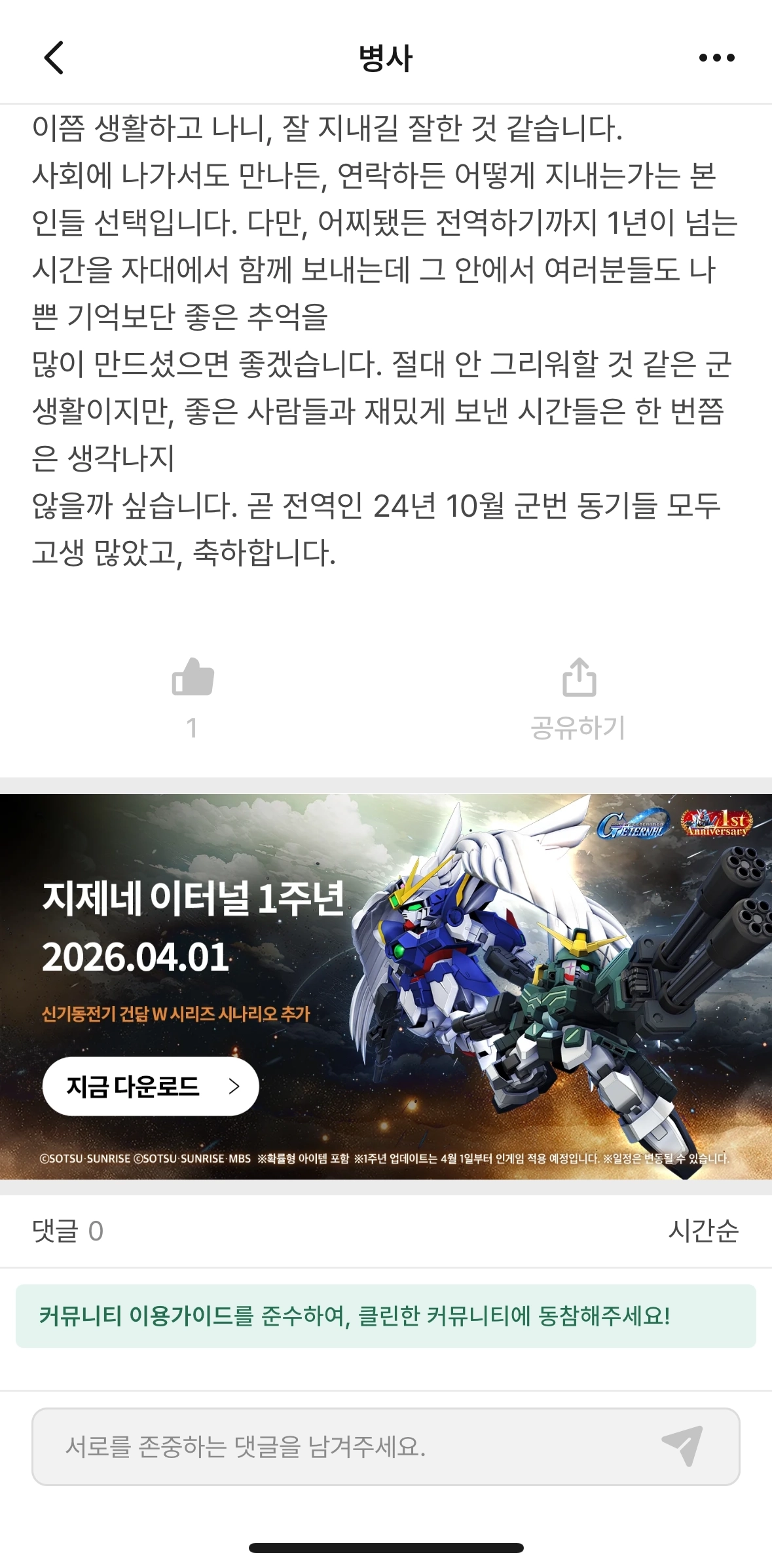Like this post with thumbs up
The image size is (772, 1568).
tap(193, 678)
